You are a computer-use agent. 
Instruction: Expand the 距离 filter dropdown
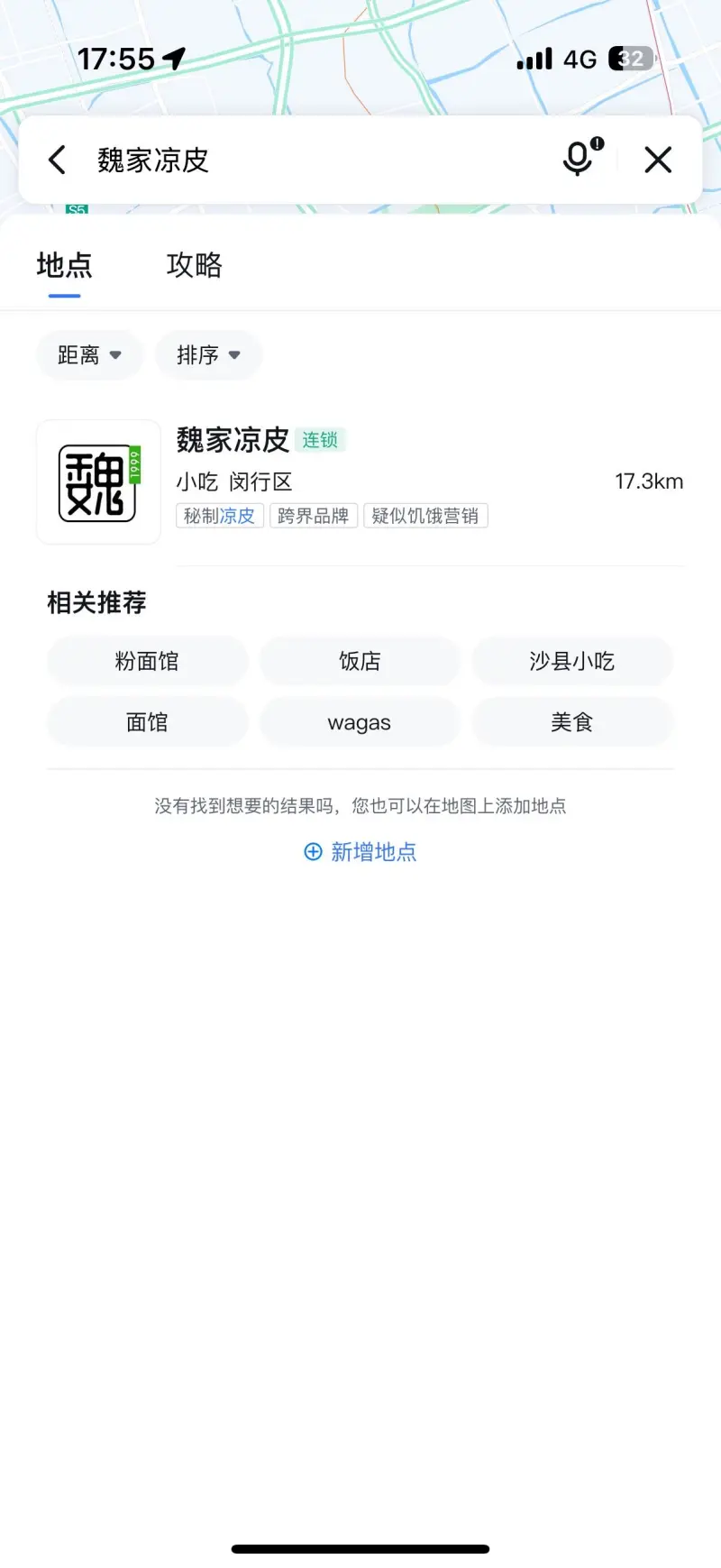tap(89, 355)
